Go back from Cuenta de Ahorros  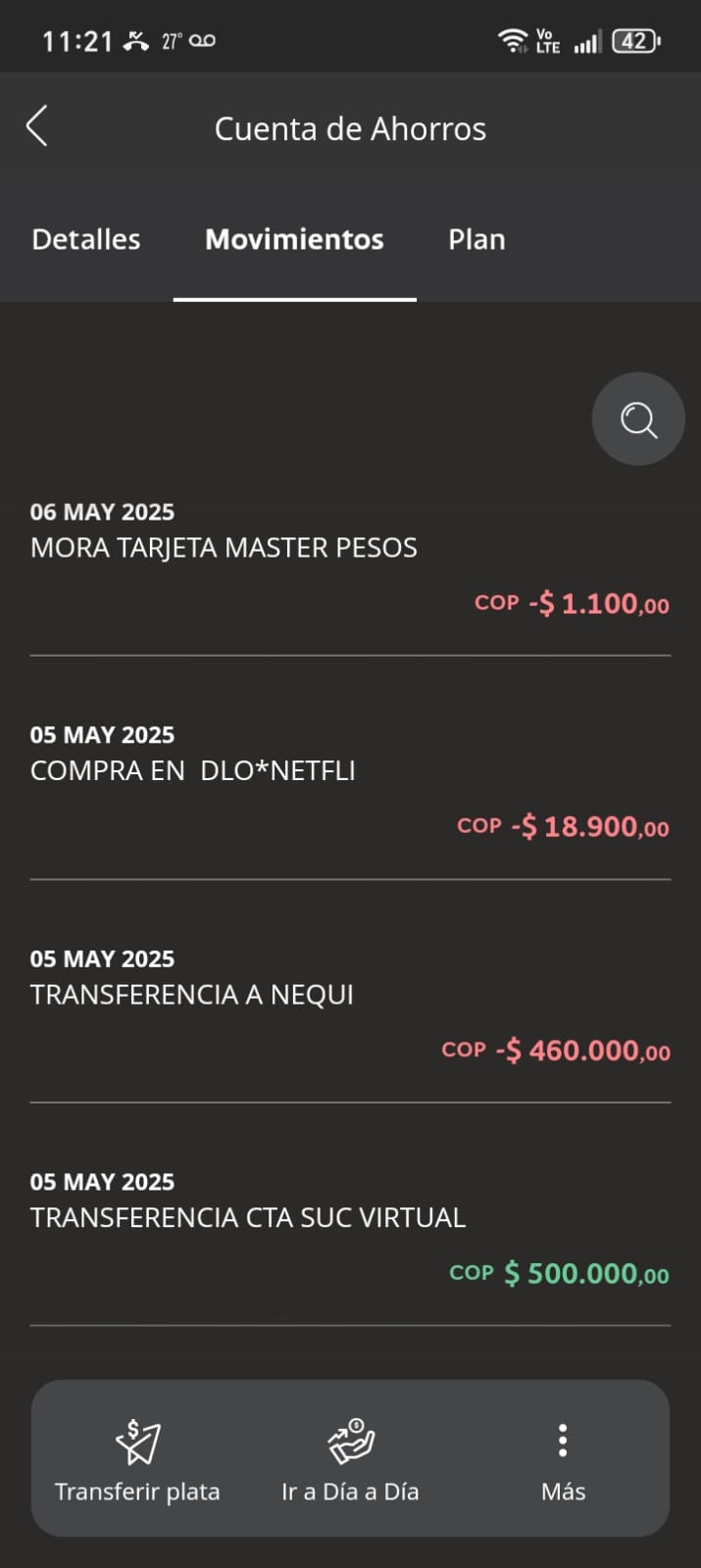click(x=37, y=127)
